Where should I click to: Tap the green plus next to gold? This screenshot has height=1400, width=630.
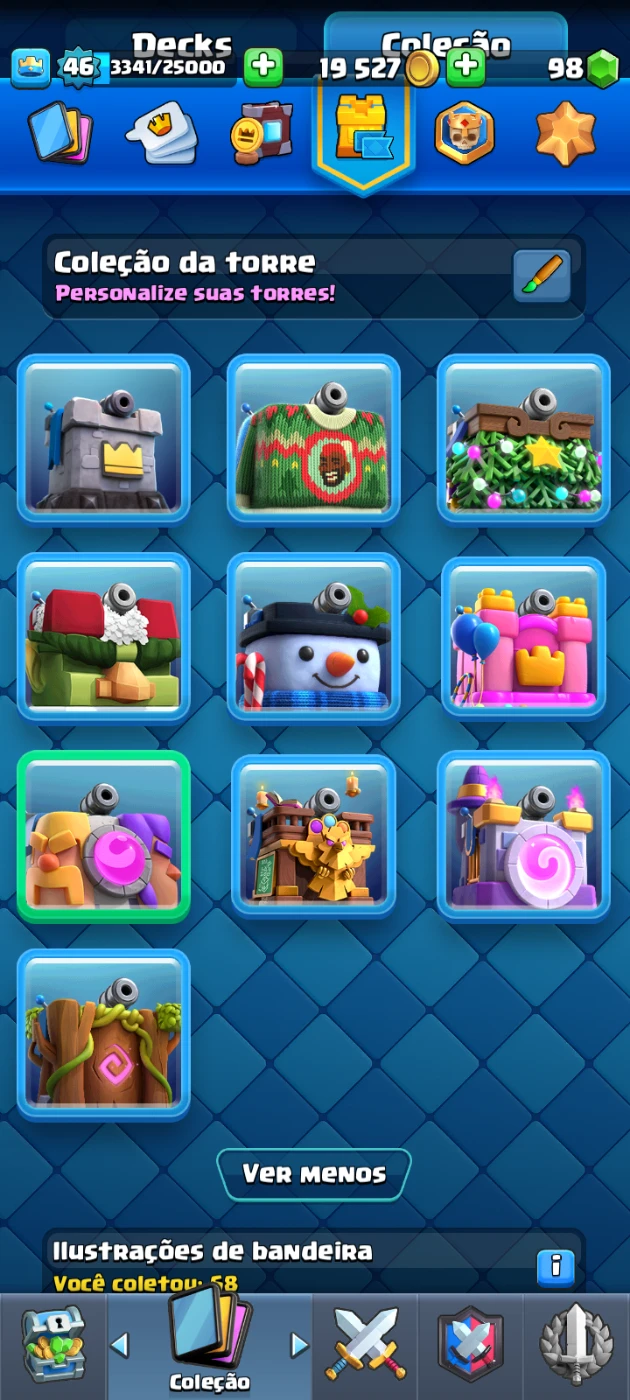[466, 68]
